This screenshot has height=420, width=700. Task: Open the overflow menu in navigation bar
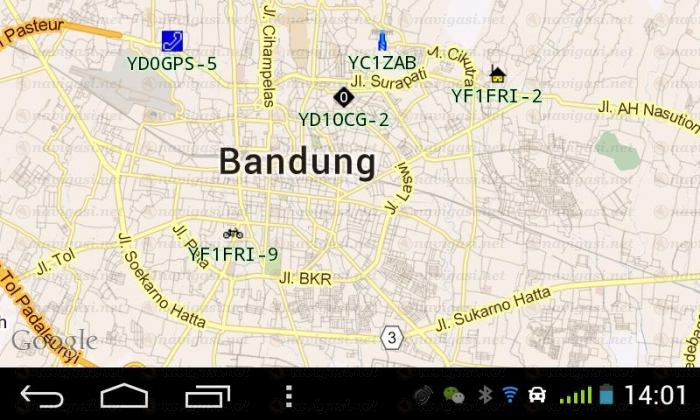290,395
